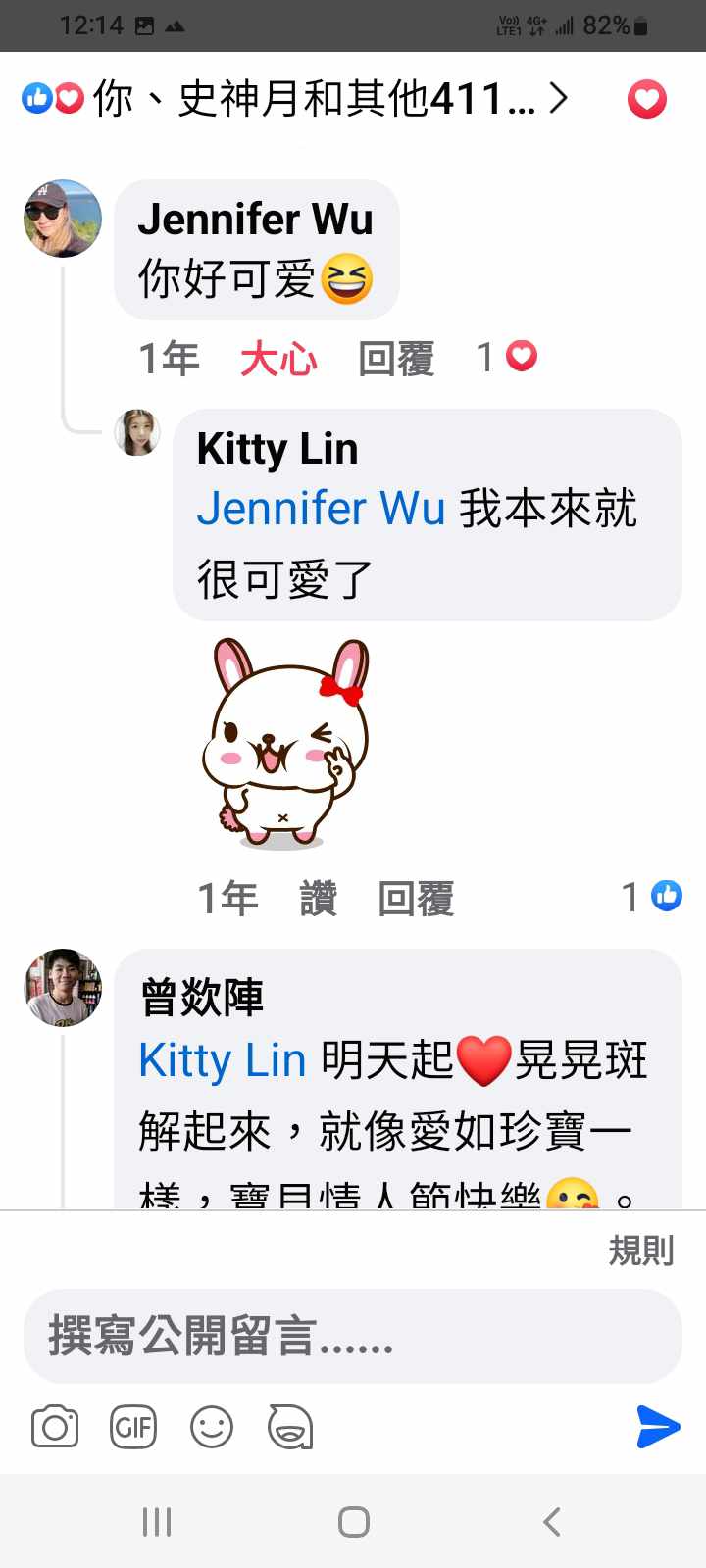Viewport: 706px width, 1568px height.
Task: Focus the 撰寫公開留言 comment field
Action: 353,1337
